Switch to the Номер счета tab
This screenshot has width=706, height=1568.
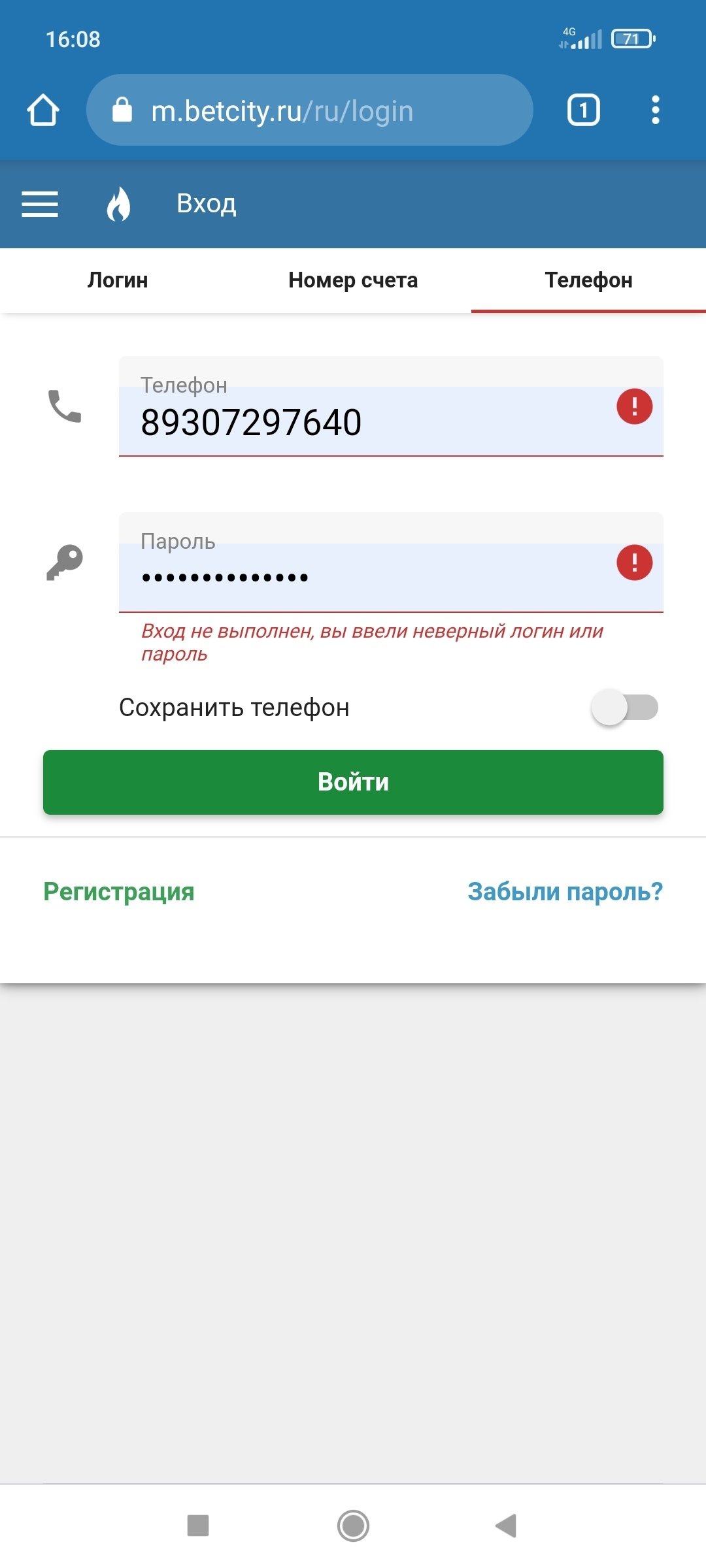[x=353, y=280]
